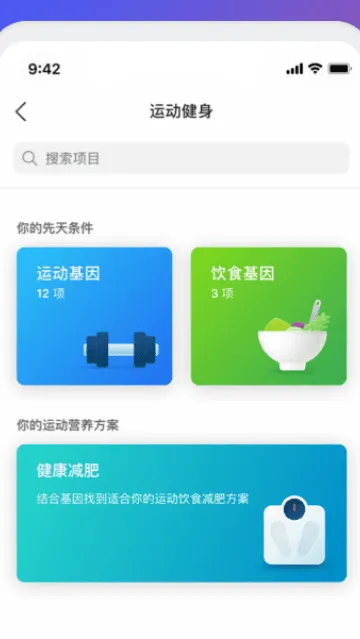Open the 饮食基因 card
The width and height of the screenshot is (360, 639).
click(269, 316)
